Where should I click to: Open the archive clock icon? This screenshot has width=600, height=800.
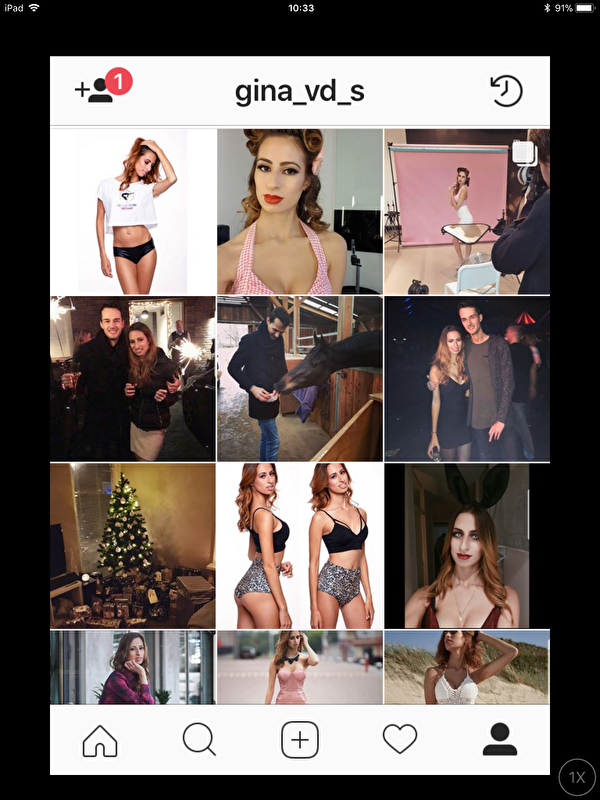(506, 91)
